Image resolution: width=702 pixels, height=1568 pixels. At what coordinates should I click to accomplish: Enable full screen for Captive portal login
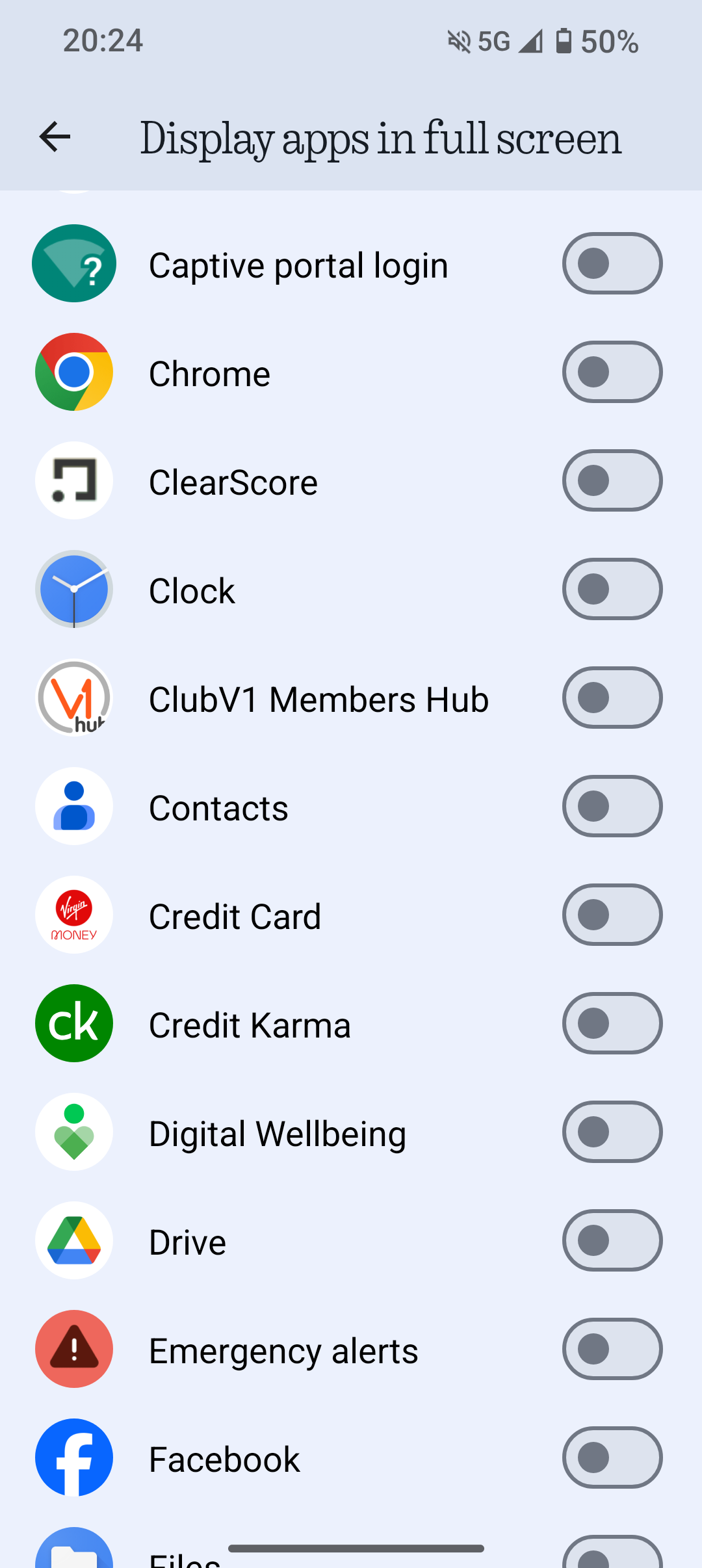coord(612,263)
